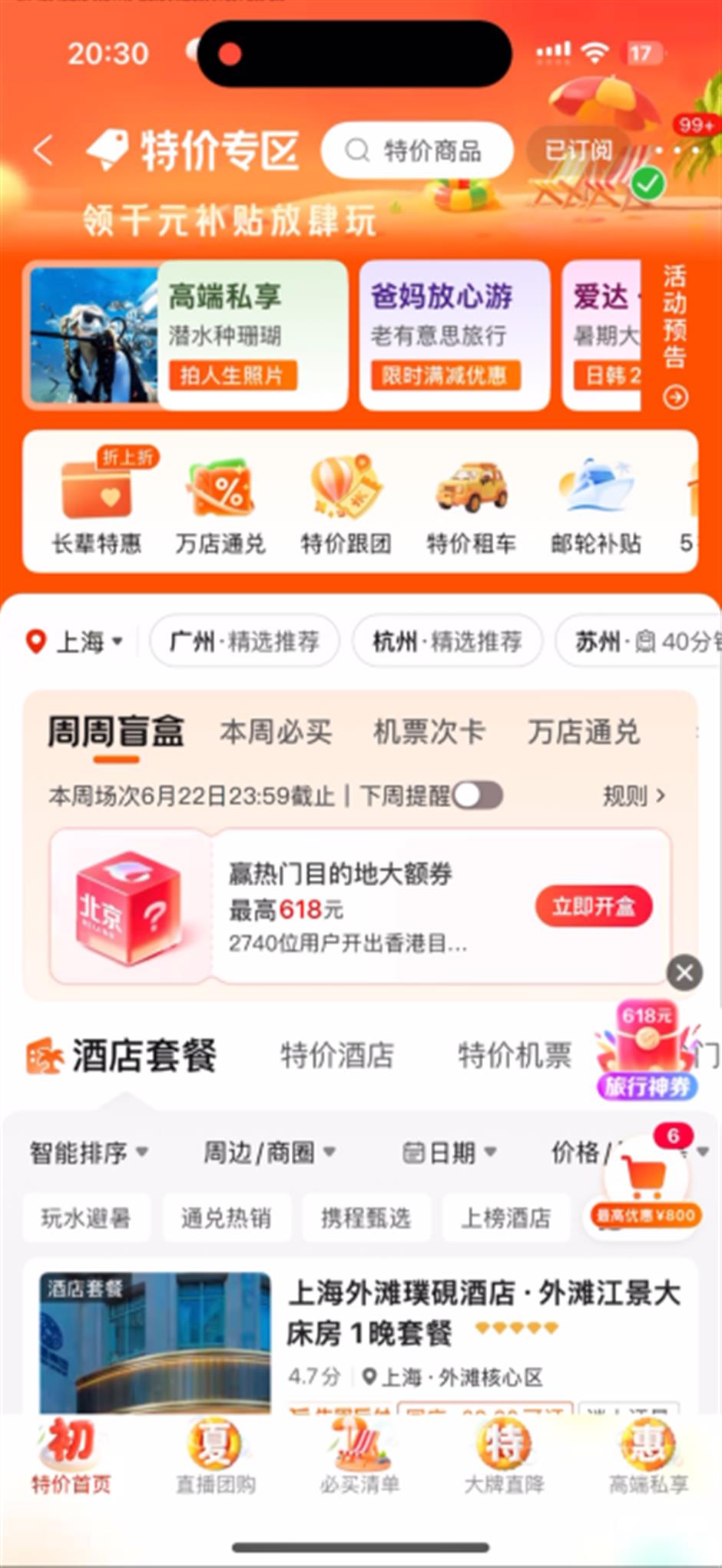Tap the back arrow at top left
Image resolution: width=722 pixels, height=1568 pixels.
click(44, 151)
